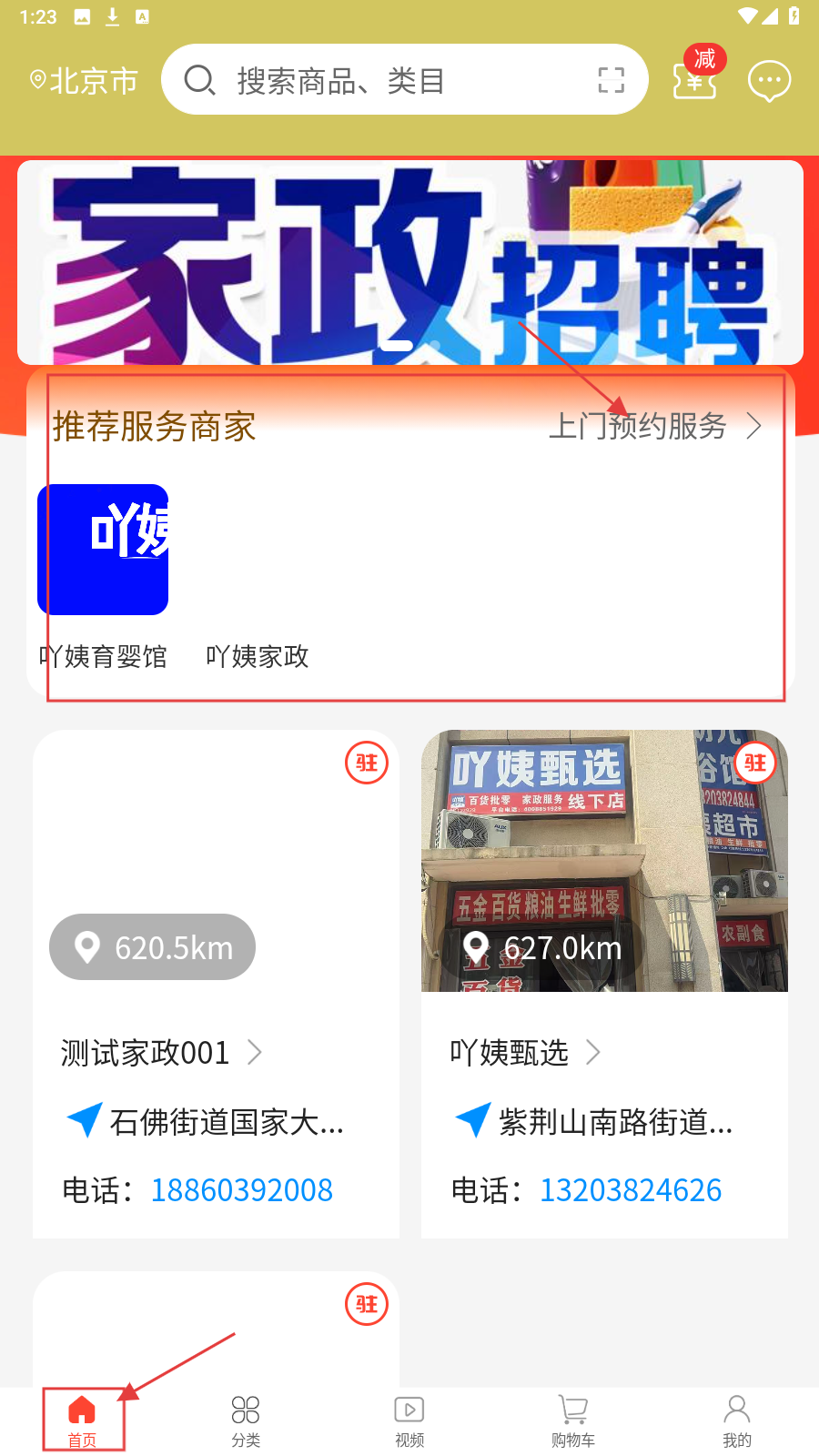
Task: Open the scan code icon
Action: 611,81
